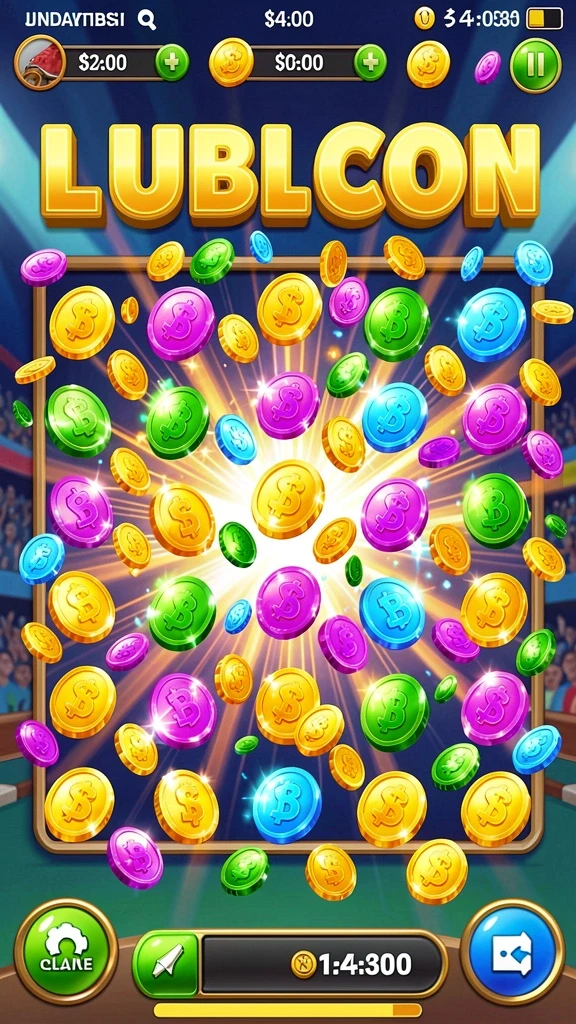576x1024 pixels.
Task: Pause the game with the green pause button
Action: 535,63
